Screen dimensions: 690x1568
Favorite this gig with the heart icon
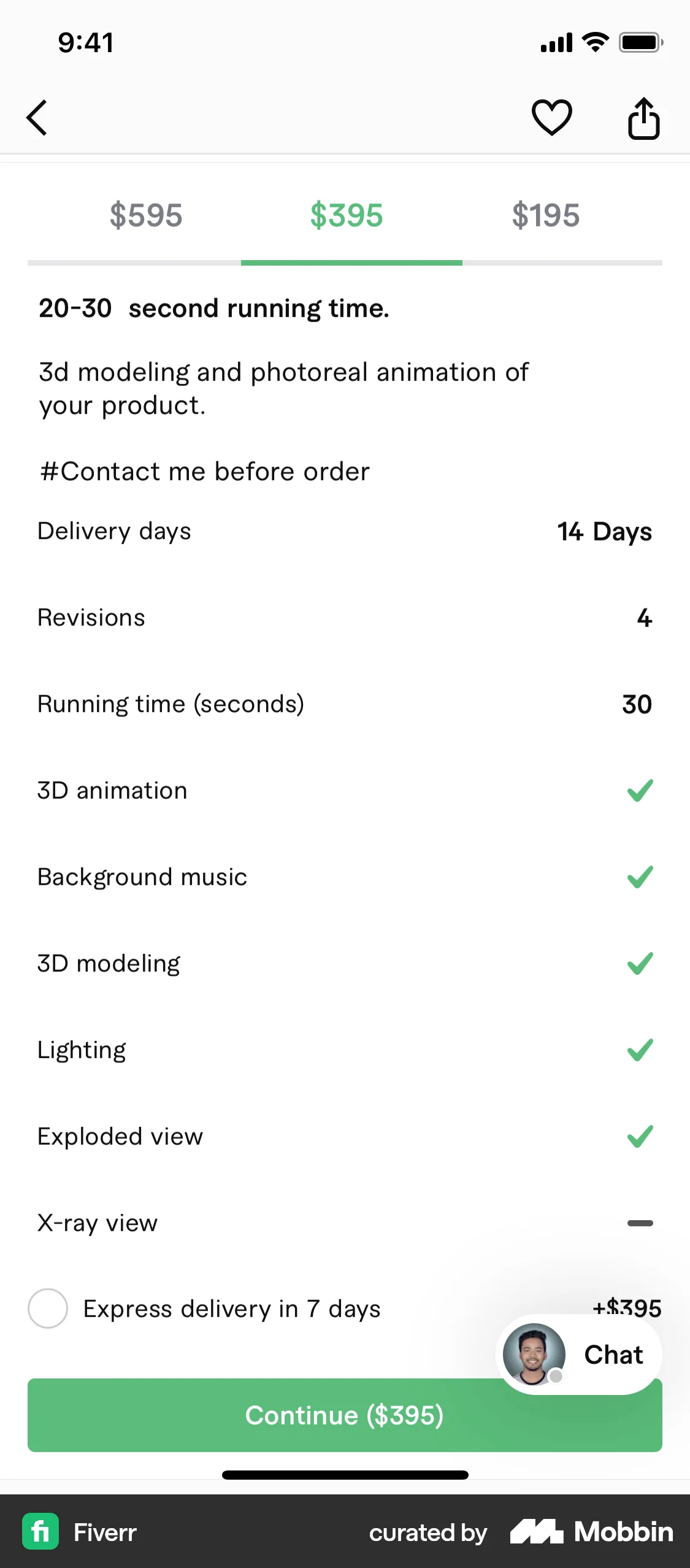pyautogui.click(x=551, y=118)
